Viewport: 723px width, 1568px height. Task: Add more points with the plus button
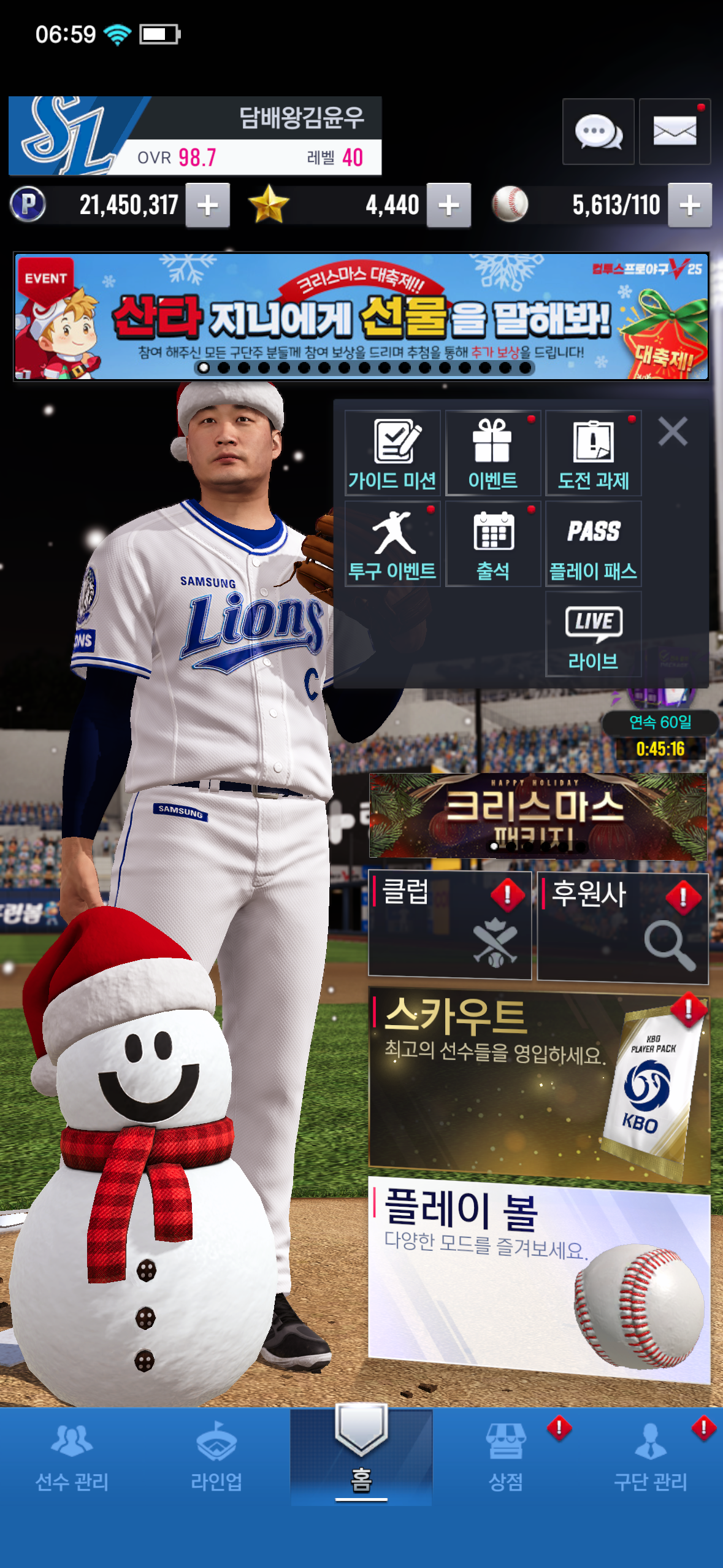(208, 206)
